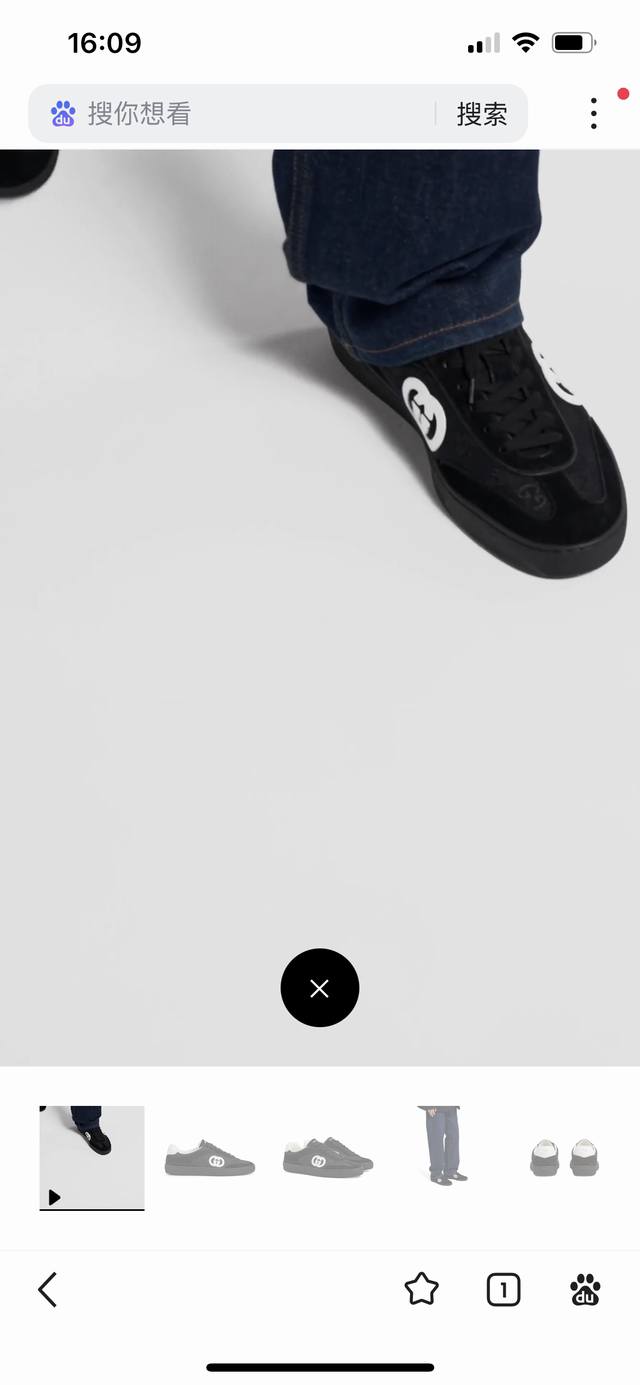Go back with the bottom arrow
The width and height of the screenshot is (640, 1385).
(x=47, y=1290)
